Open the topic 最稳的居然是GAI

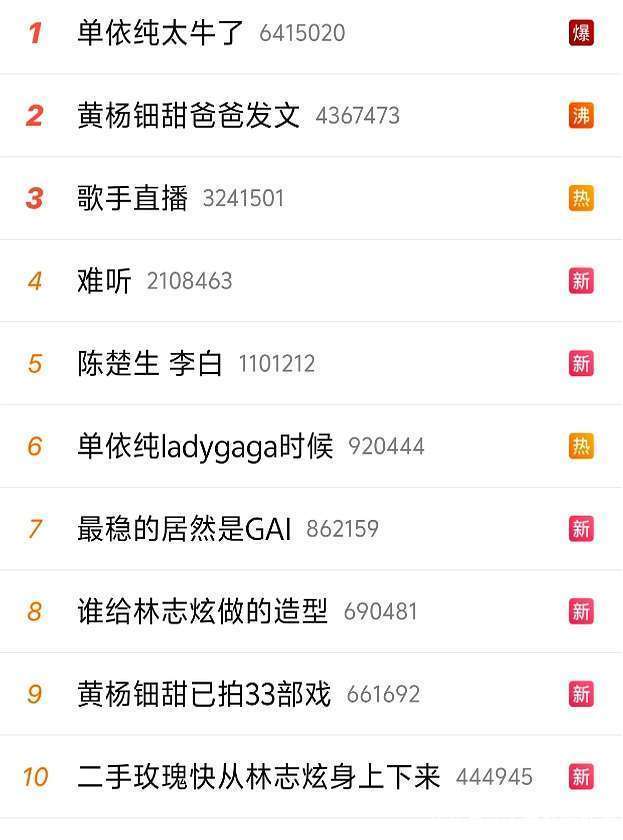click(x=184, y=528)
